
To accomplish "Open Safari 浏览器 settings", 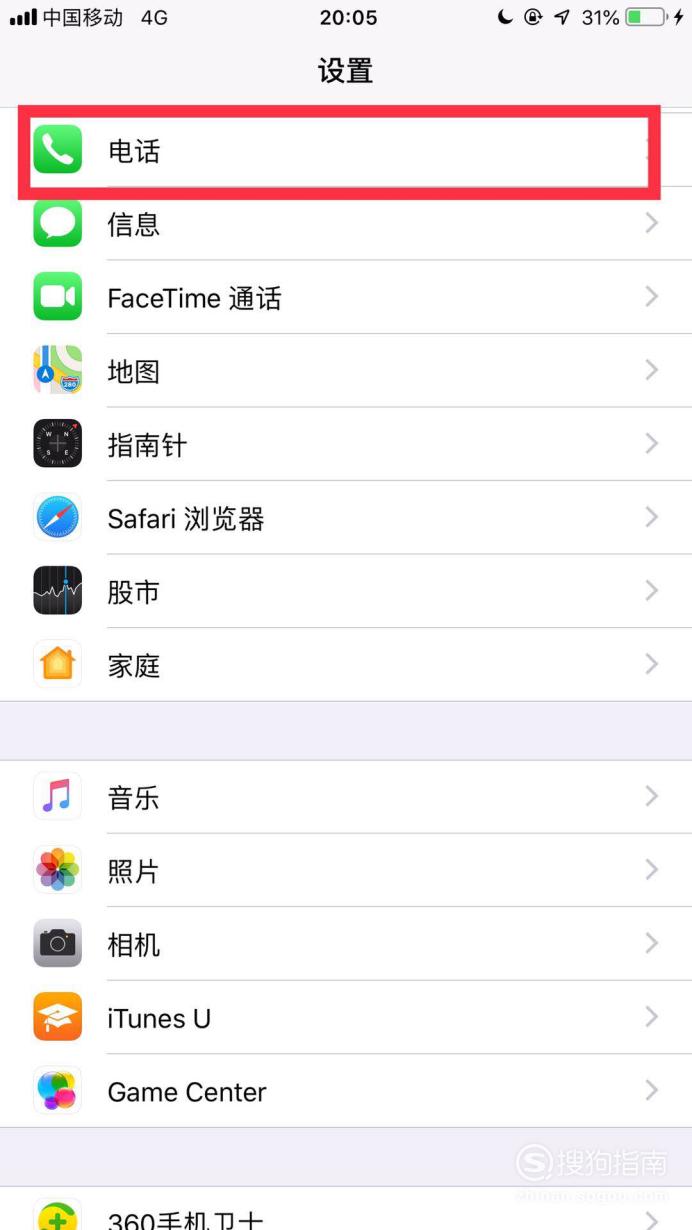I will (346, 518).
